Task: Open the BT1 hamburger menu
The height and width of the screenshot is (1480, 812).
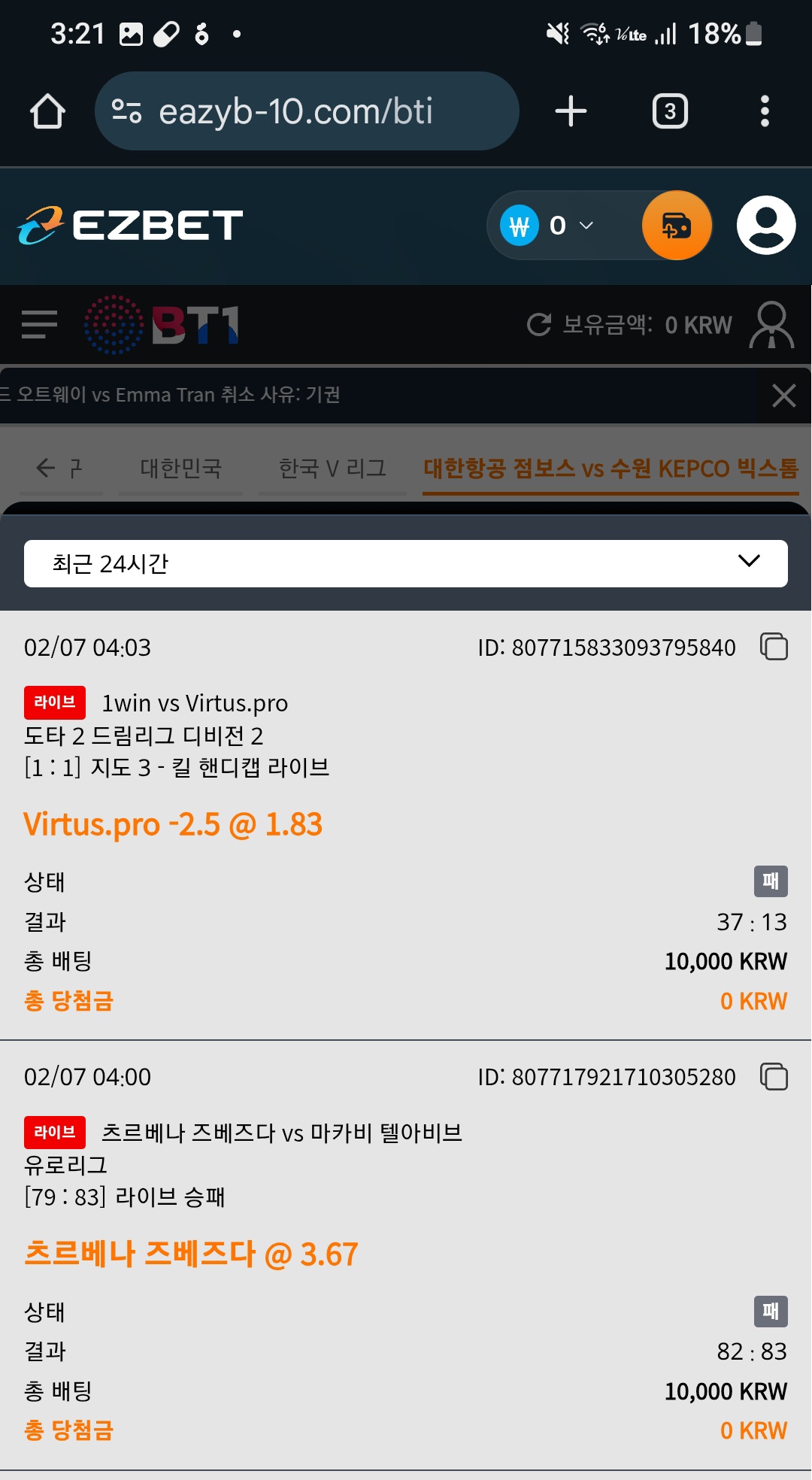Action: coord(39,325)
